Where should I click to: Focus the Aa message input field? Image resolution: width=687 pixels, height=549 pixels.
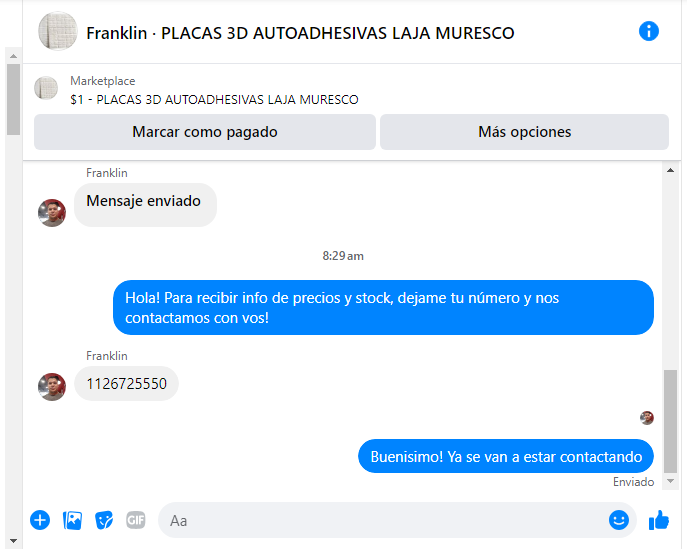380,520
